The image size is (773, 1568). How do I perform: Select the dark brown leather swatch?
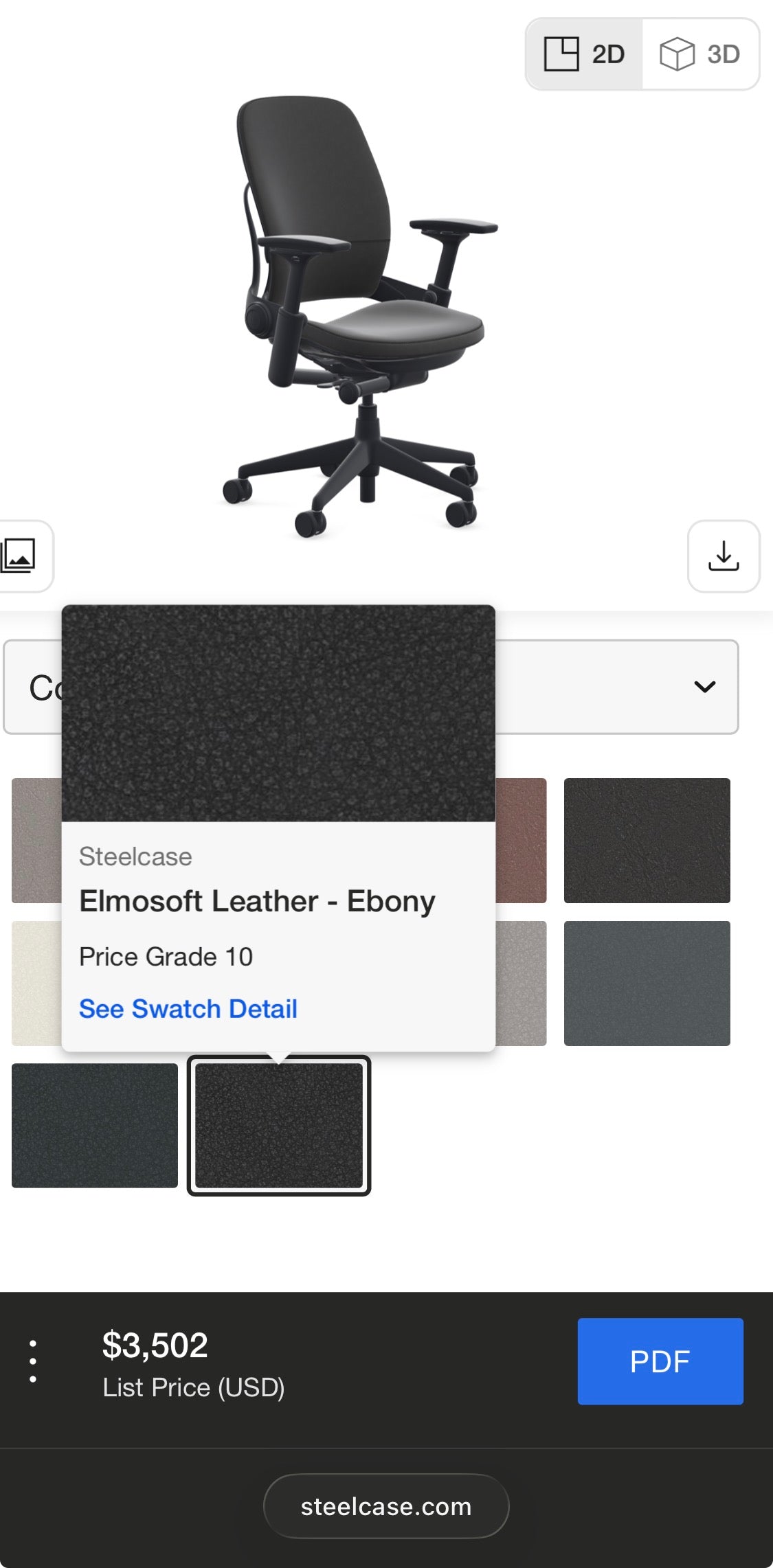[x=647, y=840]
